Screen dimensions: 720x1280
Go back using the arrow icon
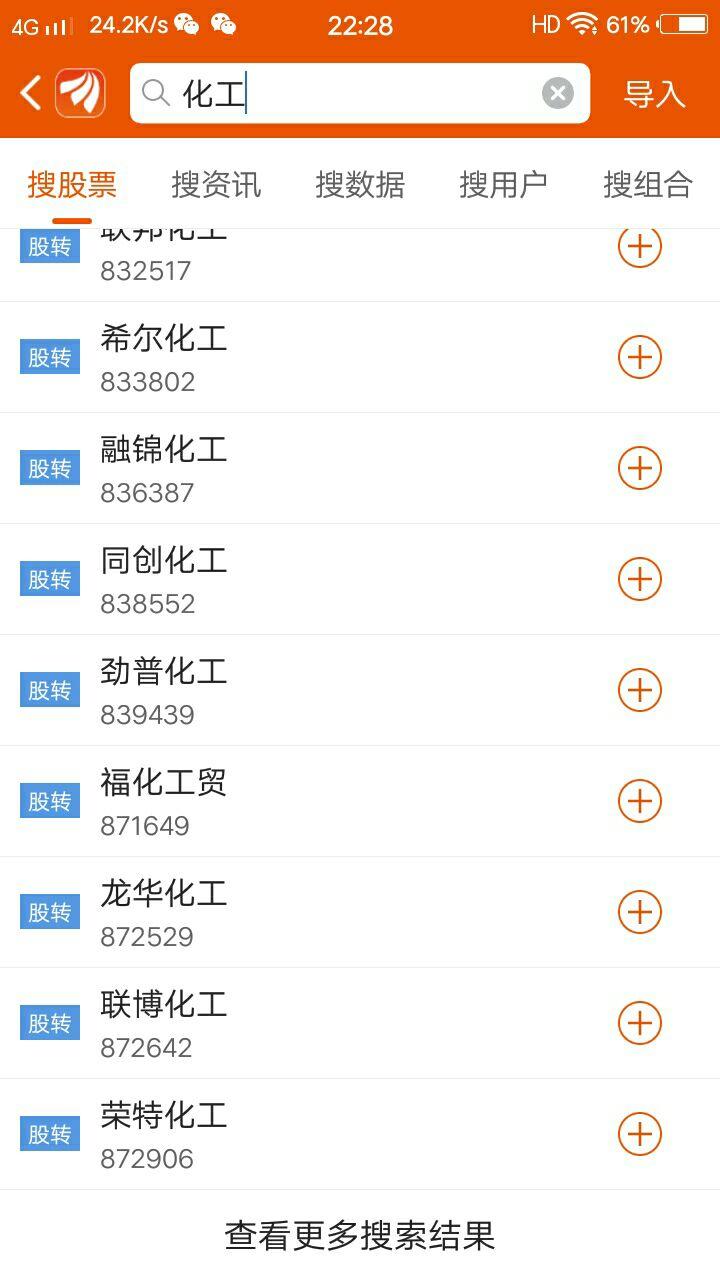coord(31,93)
